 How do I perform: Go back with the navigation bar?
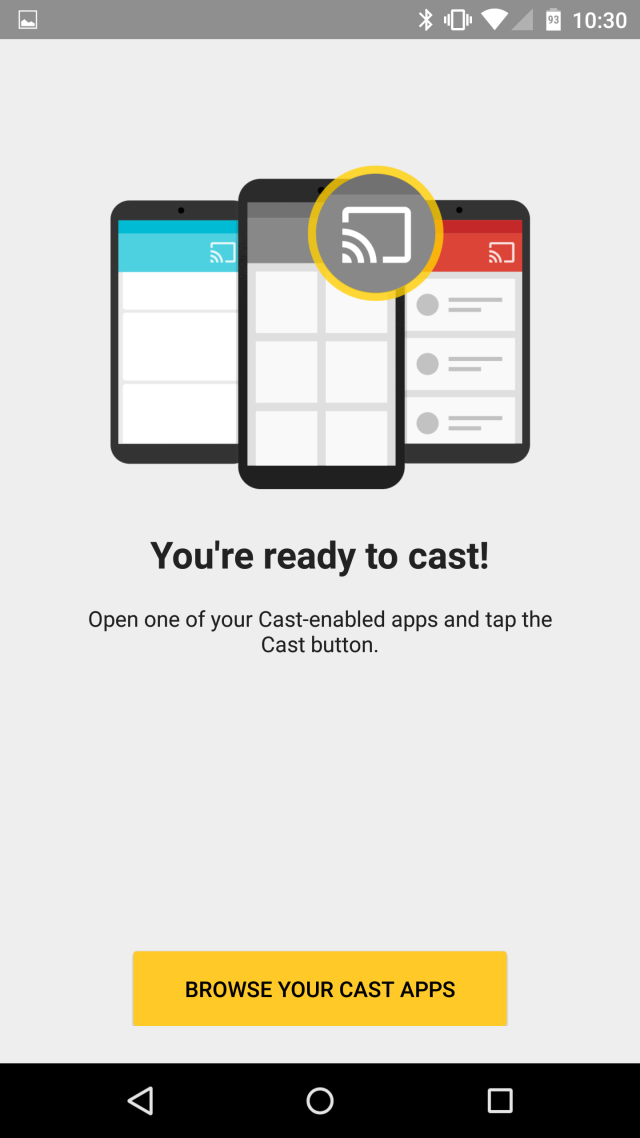pos(141,1101)
